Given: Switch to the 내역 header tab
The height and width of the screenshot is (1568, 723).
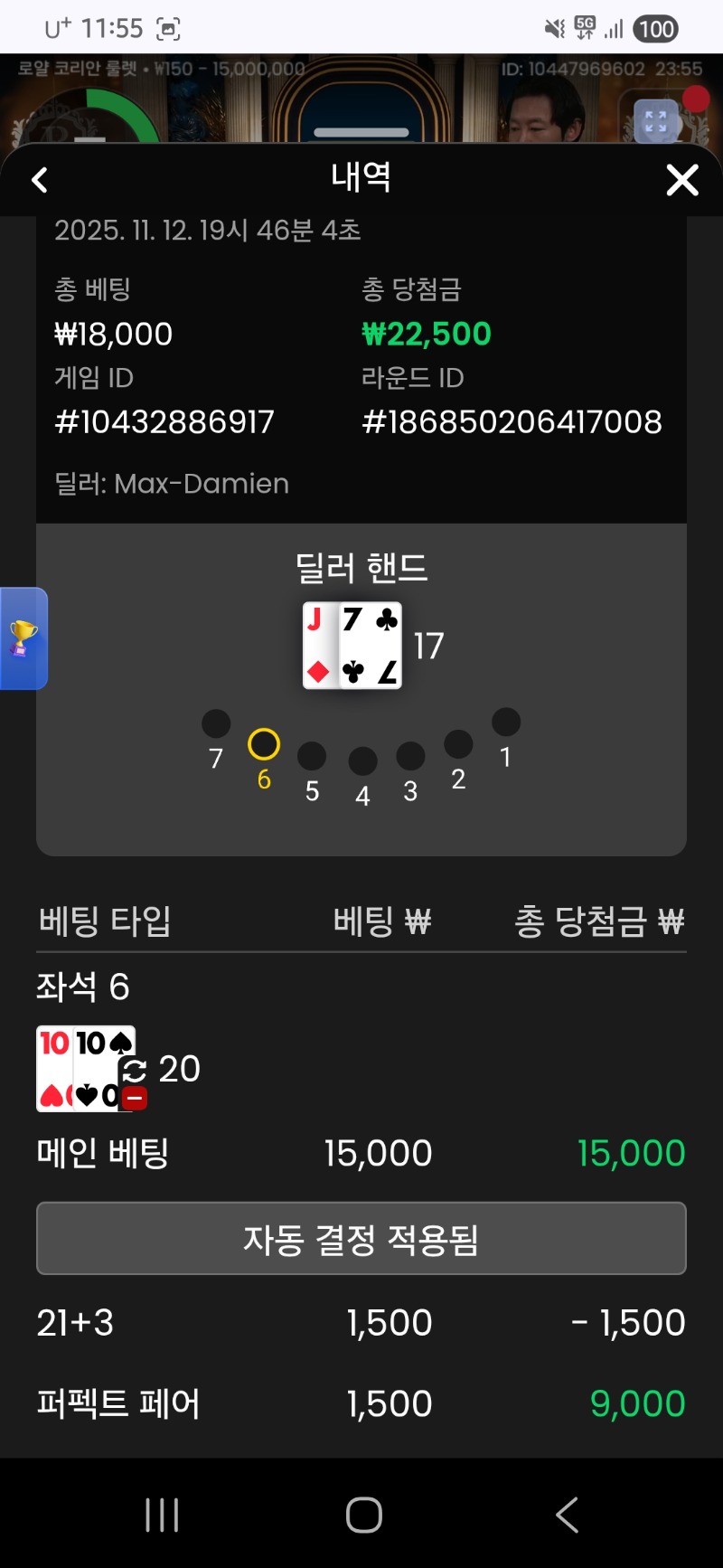Looking at the screenshot, I should [361, 177].
